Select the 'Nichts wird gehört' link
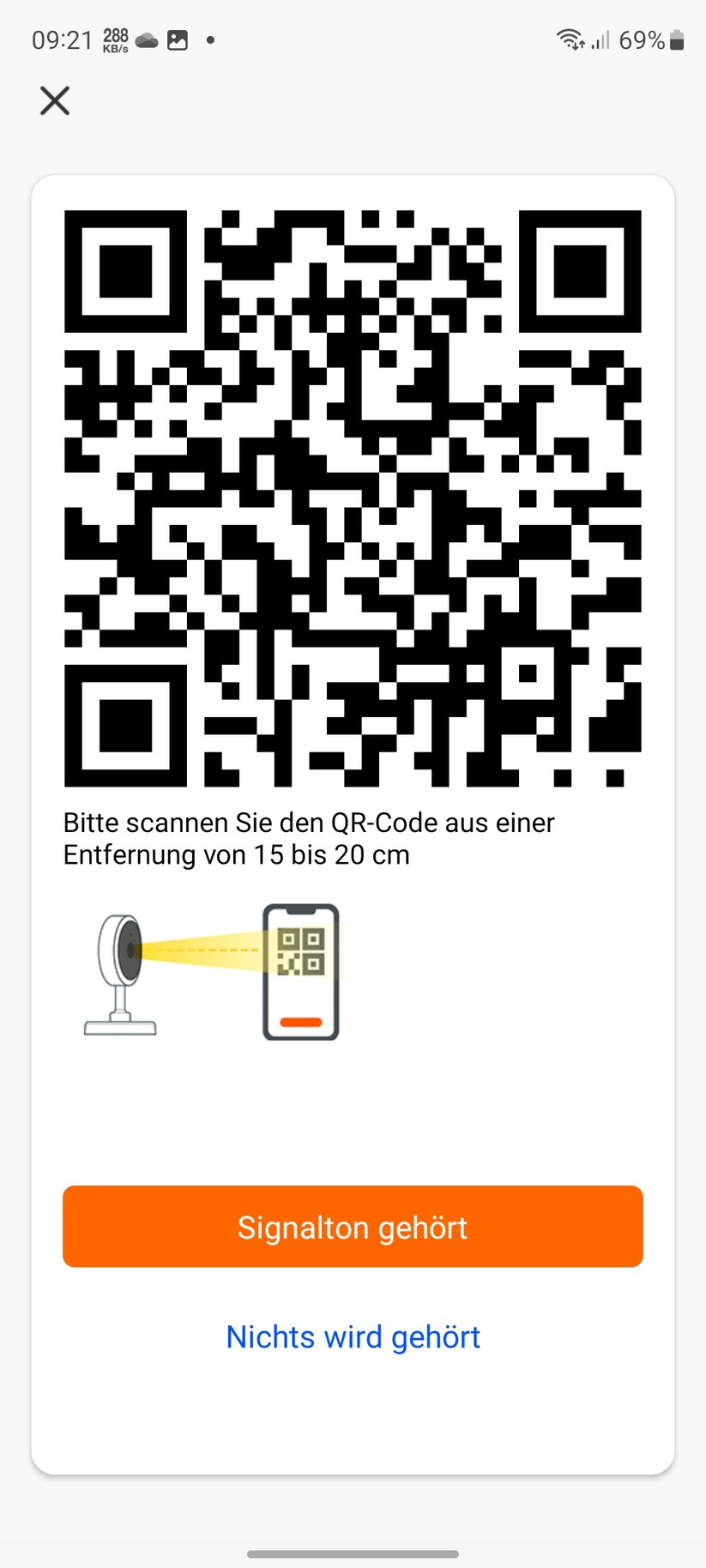The image size is (706, 1568). [x=353, y=1336]
